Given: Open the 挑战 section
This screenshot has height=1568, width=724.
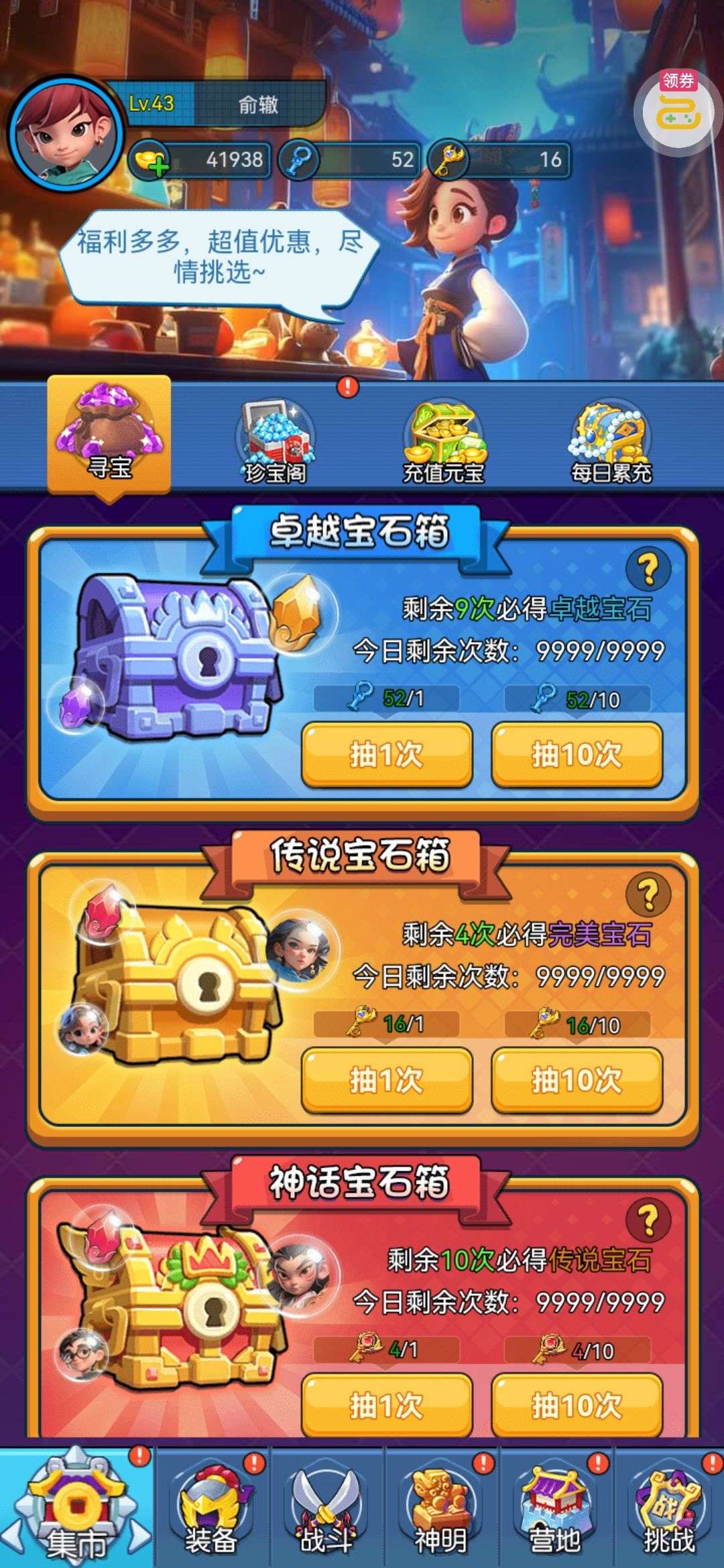Looking at the screenshot, I should point(668,1508).
